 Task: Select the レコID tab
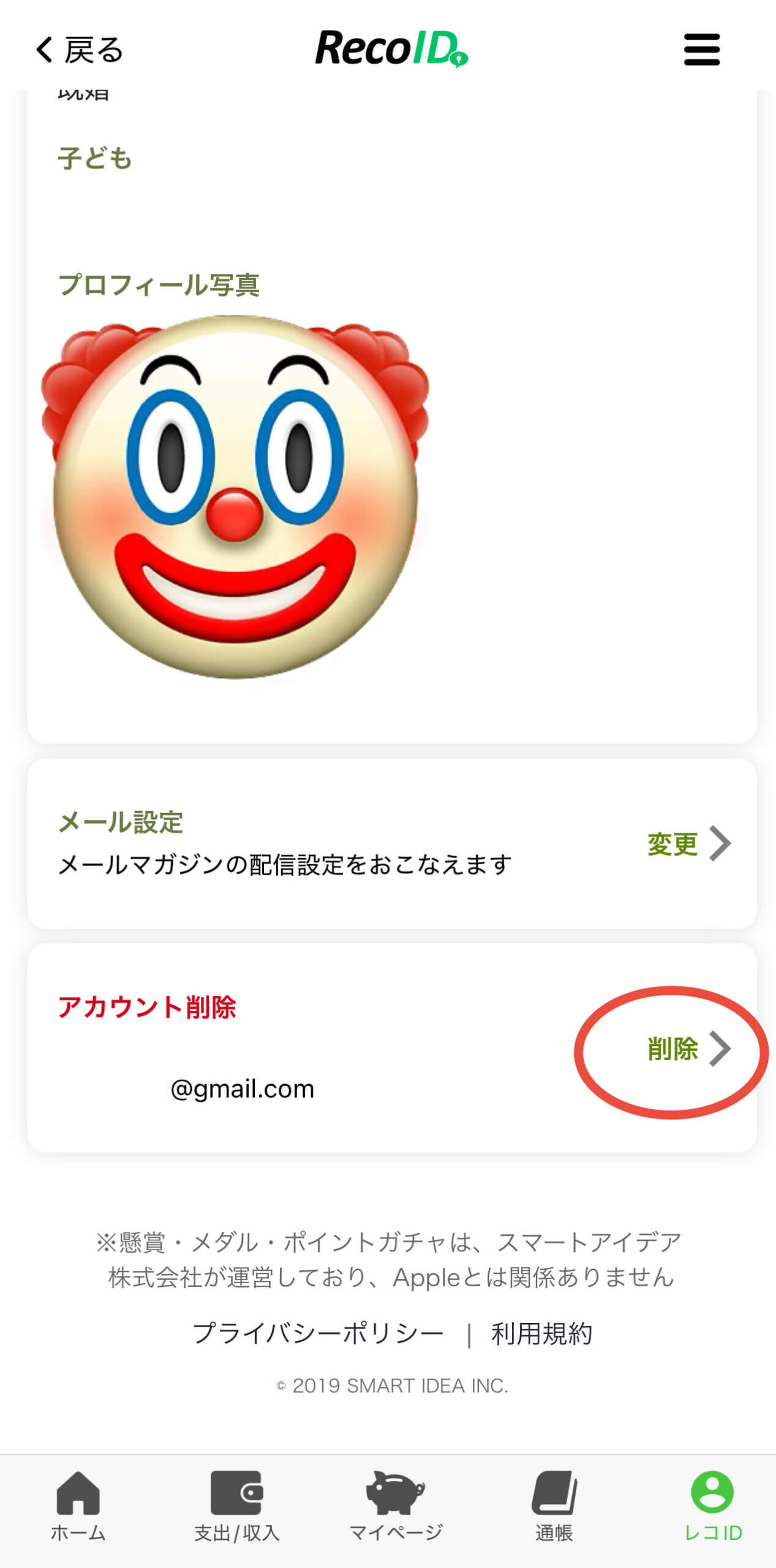click(x=712, y=1506)
